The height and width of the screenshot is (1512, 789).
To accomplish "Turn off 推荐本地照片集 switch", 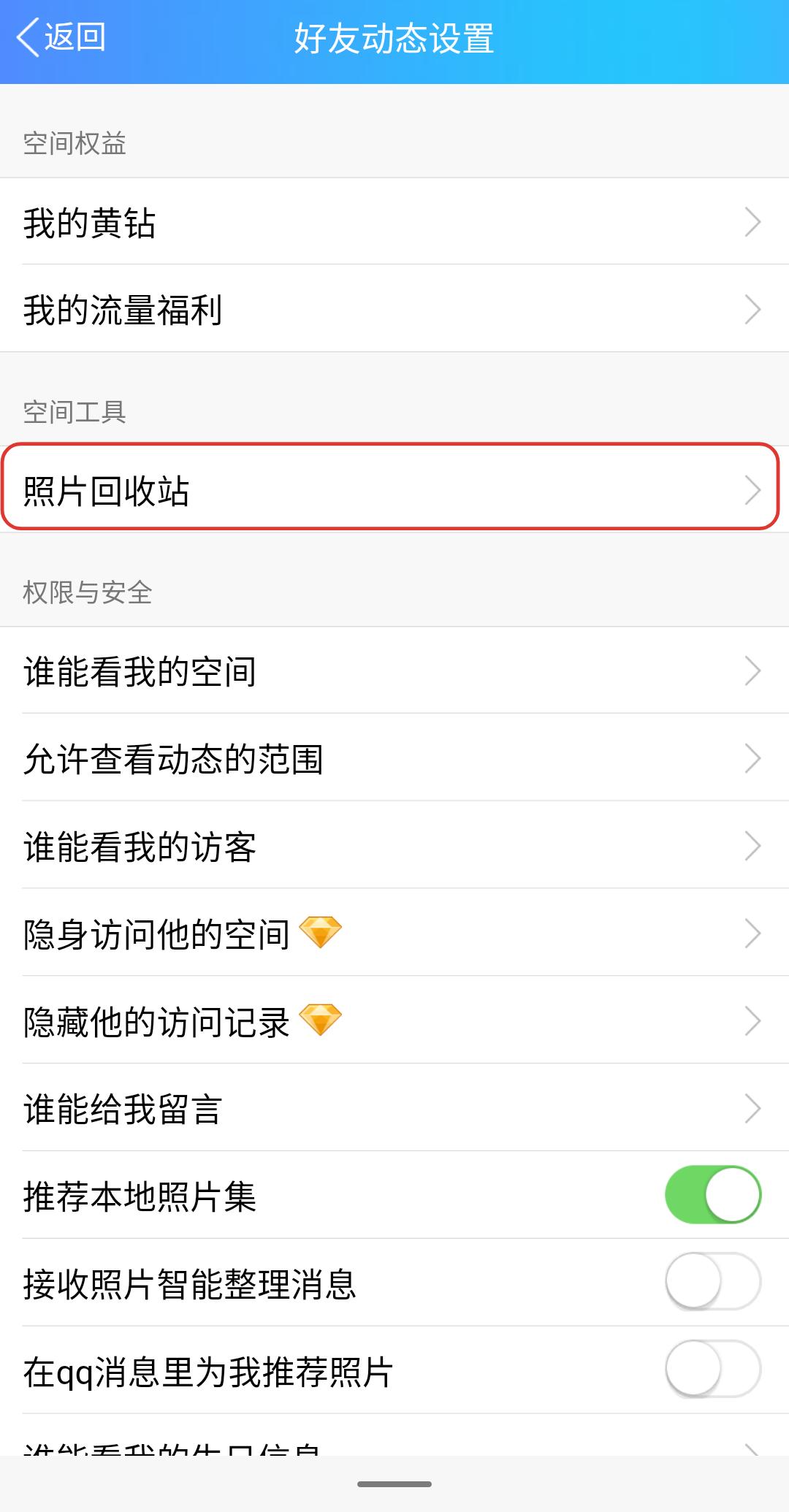I will [x=712, y=1195].
